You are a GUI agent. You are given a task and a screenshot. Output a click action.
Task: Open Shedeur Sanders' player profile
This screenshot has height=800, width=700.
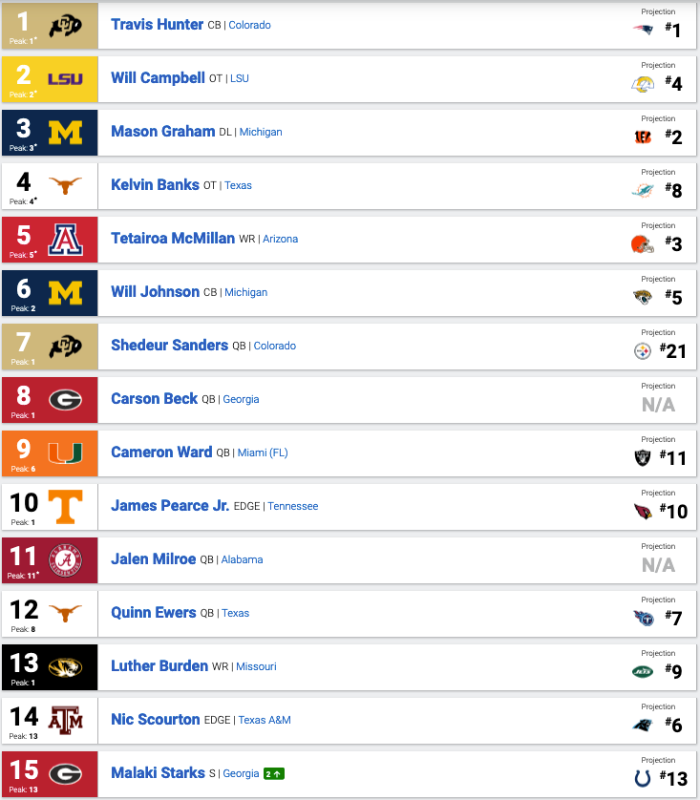click(169, 345)
